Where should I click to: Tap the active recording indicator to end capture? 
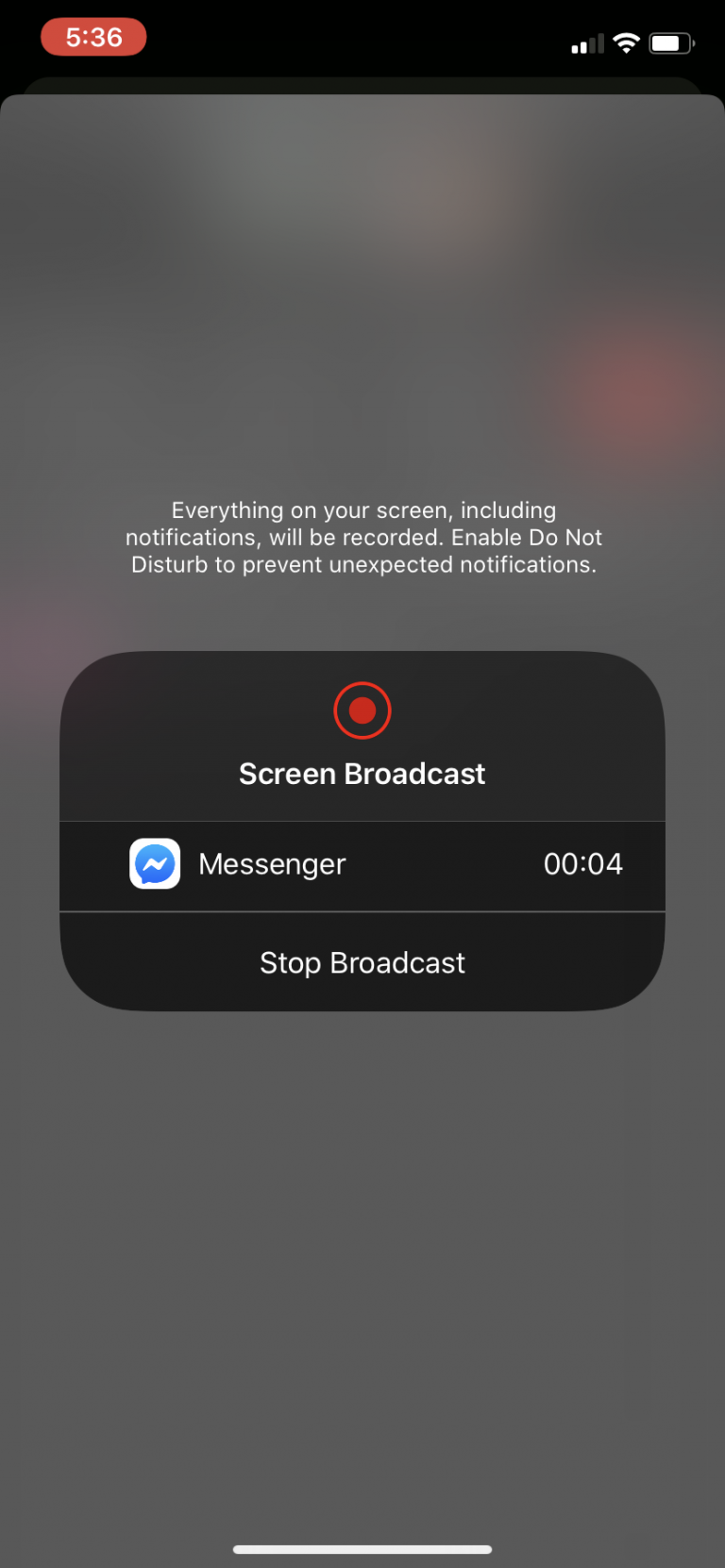[x=93, y=37]
